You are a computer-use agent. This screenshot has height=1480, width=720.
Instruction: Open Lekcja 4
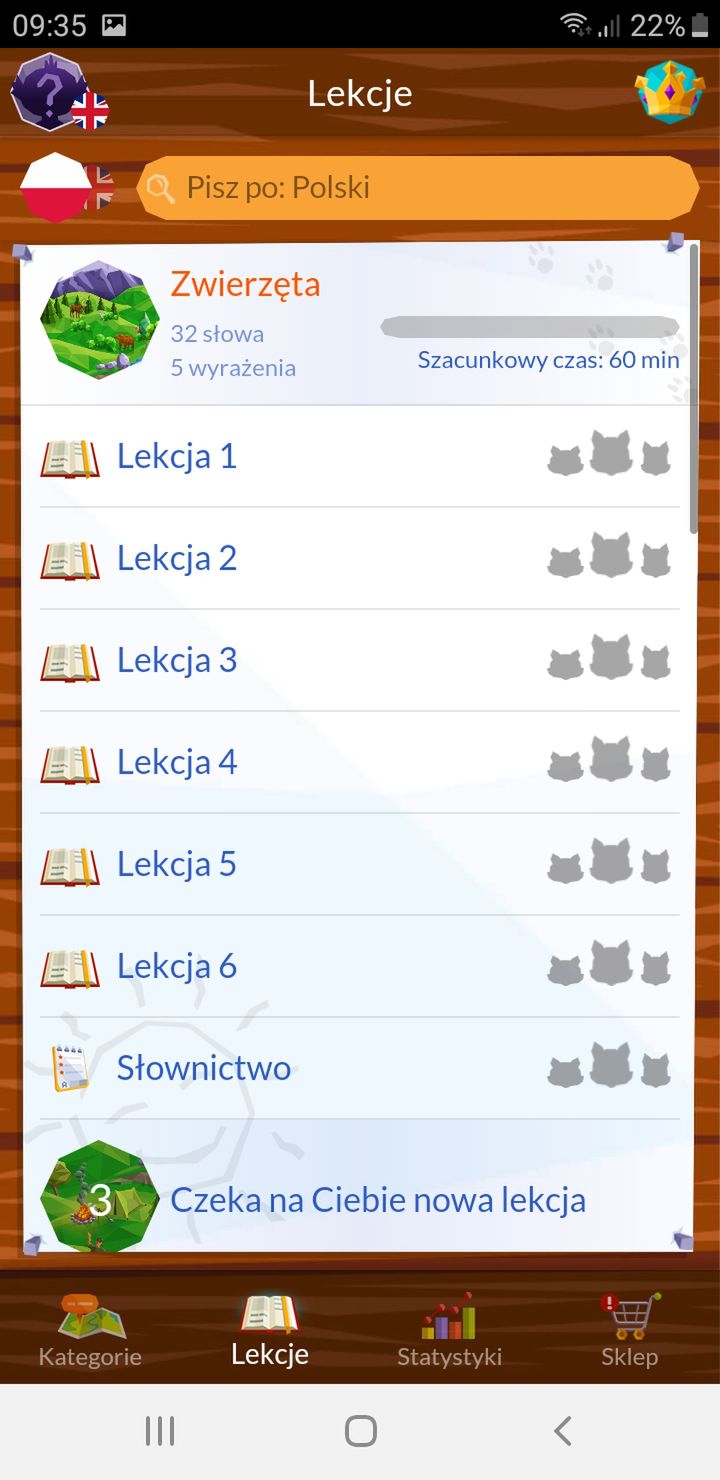pyautogui.click(x=359, y=763)
